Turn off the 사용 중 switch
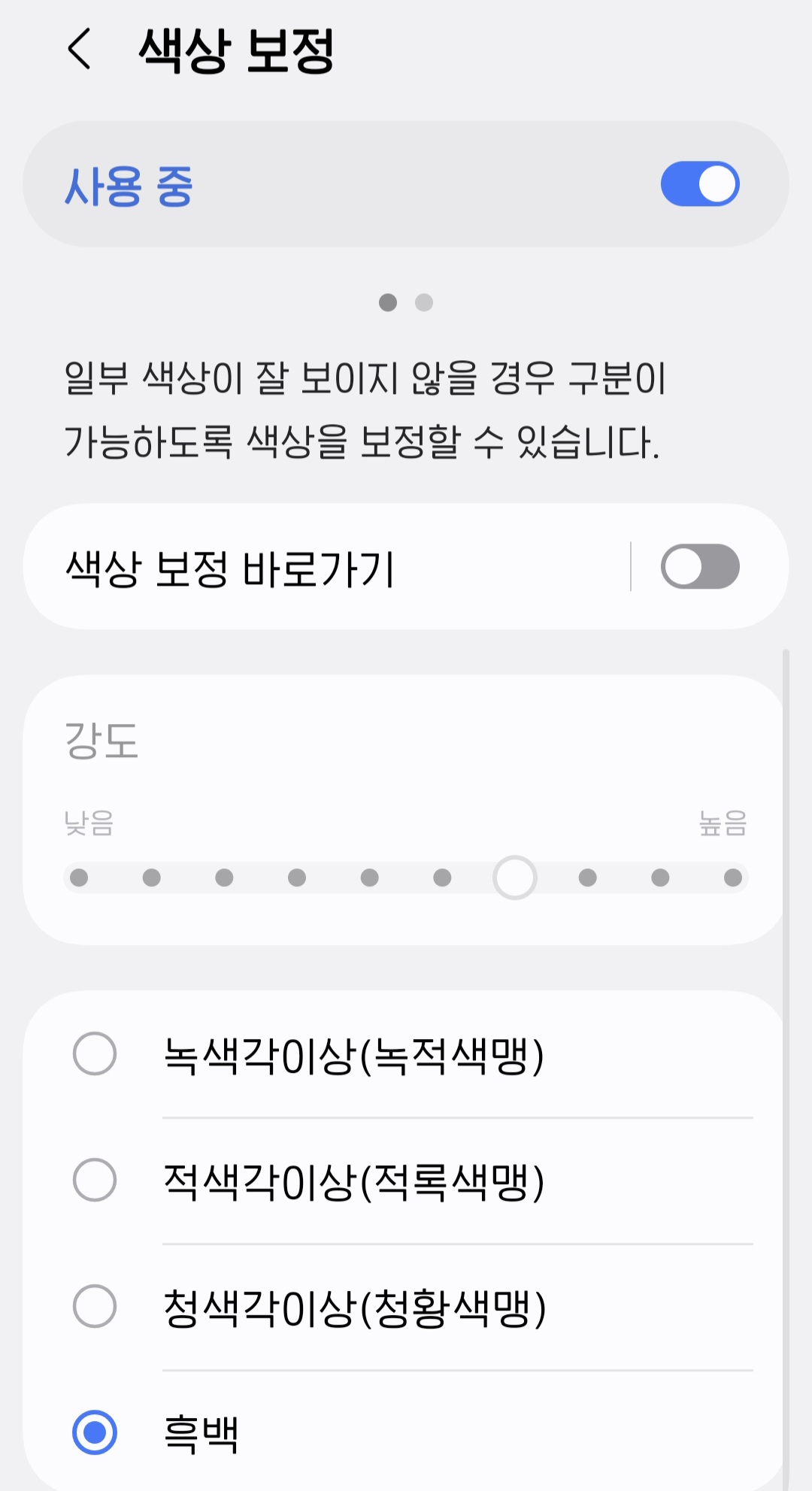 click(699, 184)
